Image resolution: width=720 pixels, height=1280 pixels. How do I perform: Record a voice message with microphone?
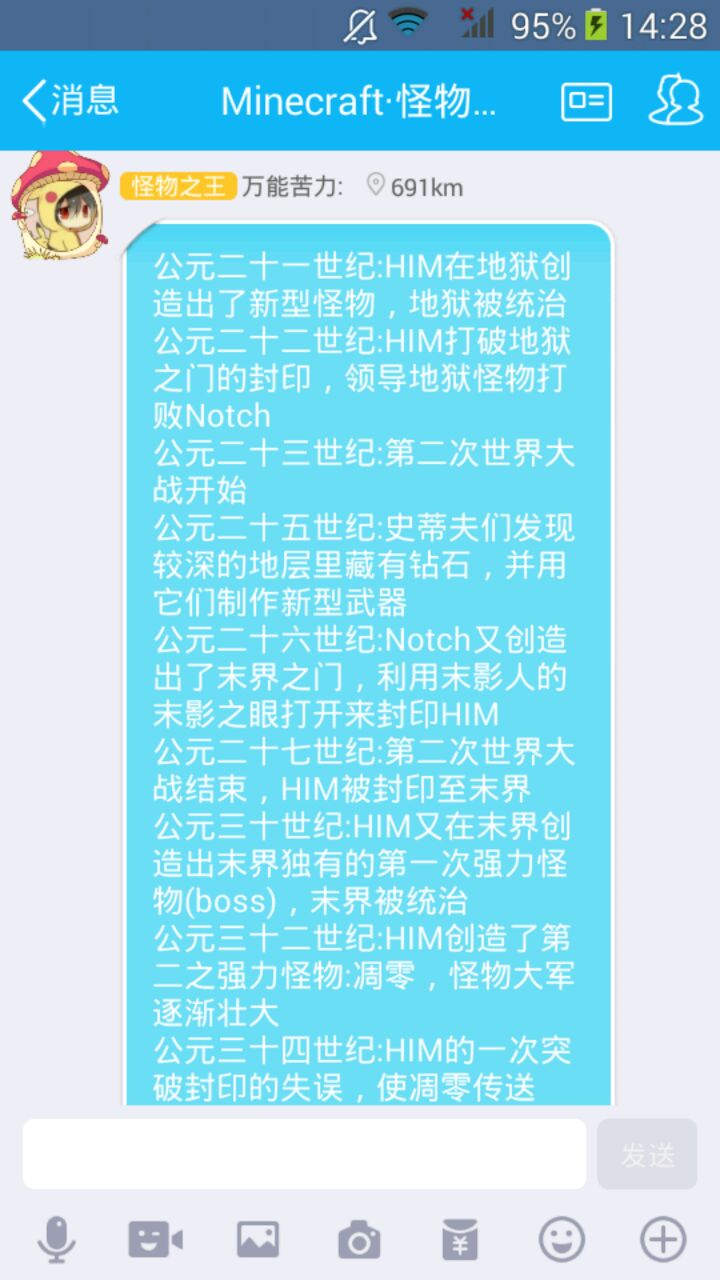(x=56, y=1241)
